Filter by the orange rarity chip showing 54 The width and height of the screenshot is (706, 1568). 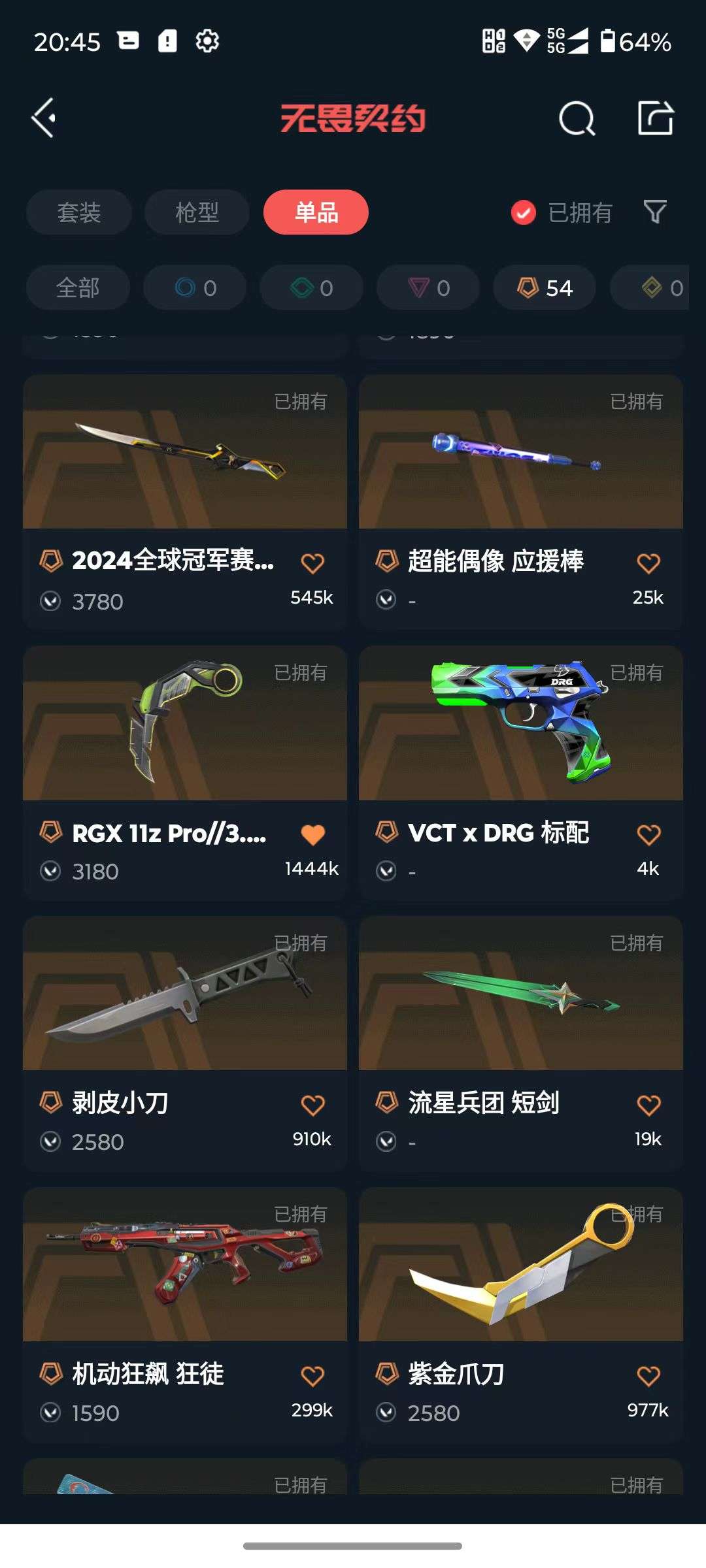coord(545,287)
